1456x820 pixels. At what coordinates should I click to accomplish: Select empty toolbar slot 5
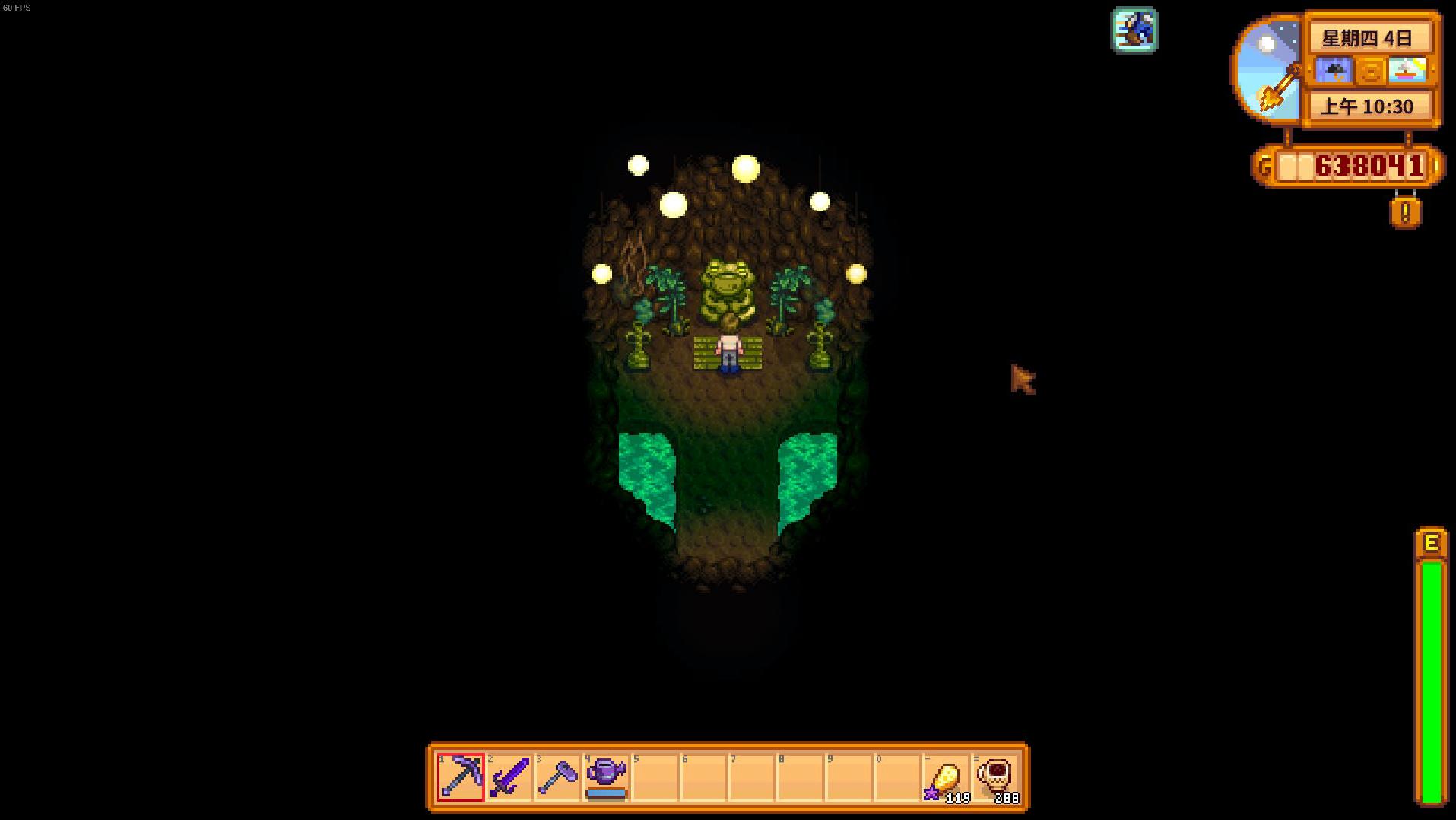coord(655,777)
